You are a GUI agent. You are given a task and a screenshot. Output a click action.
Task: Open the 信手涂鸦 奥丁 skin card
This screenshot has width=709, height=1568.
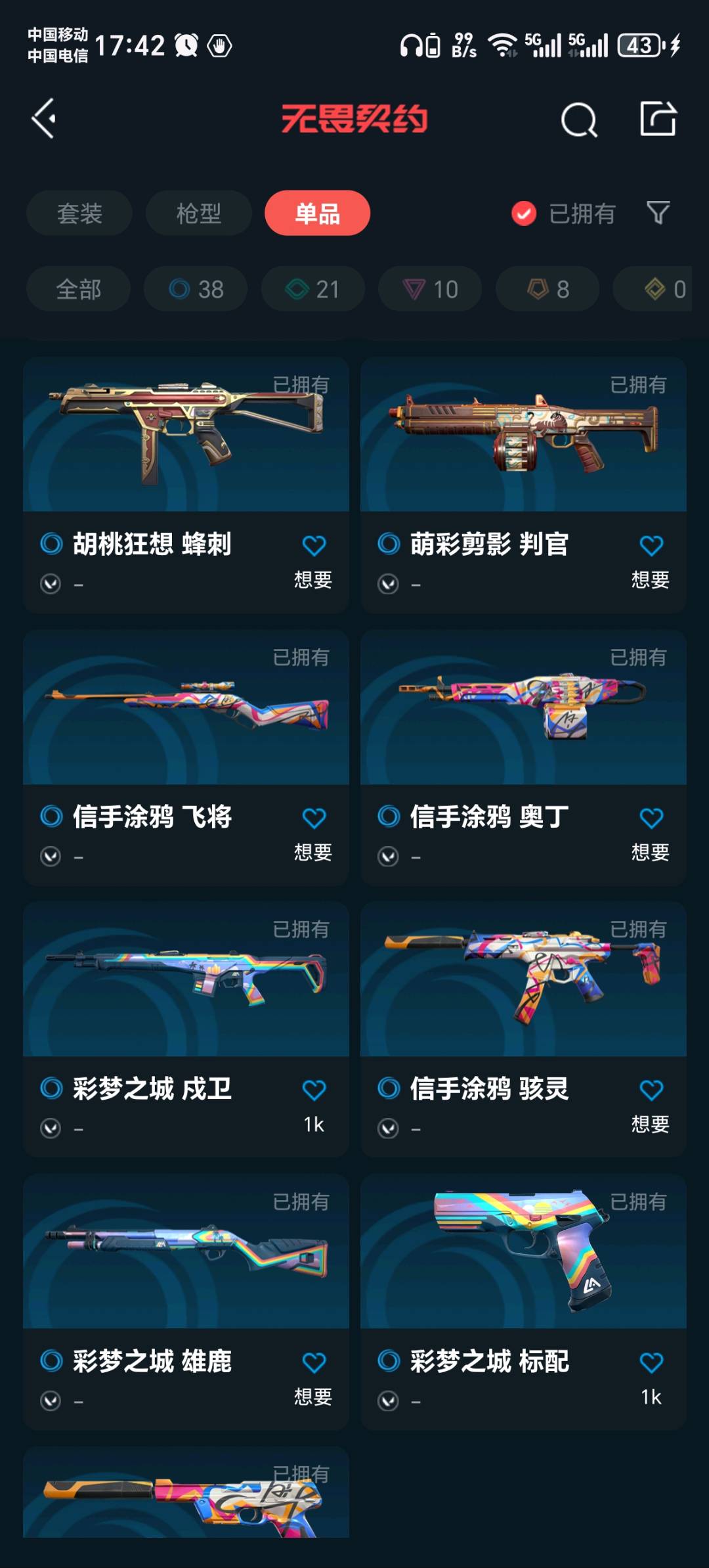pyautogui.click(x=523, y=707)
